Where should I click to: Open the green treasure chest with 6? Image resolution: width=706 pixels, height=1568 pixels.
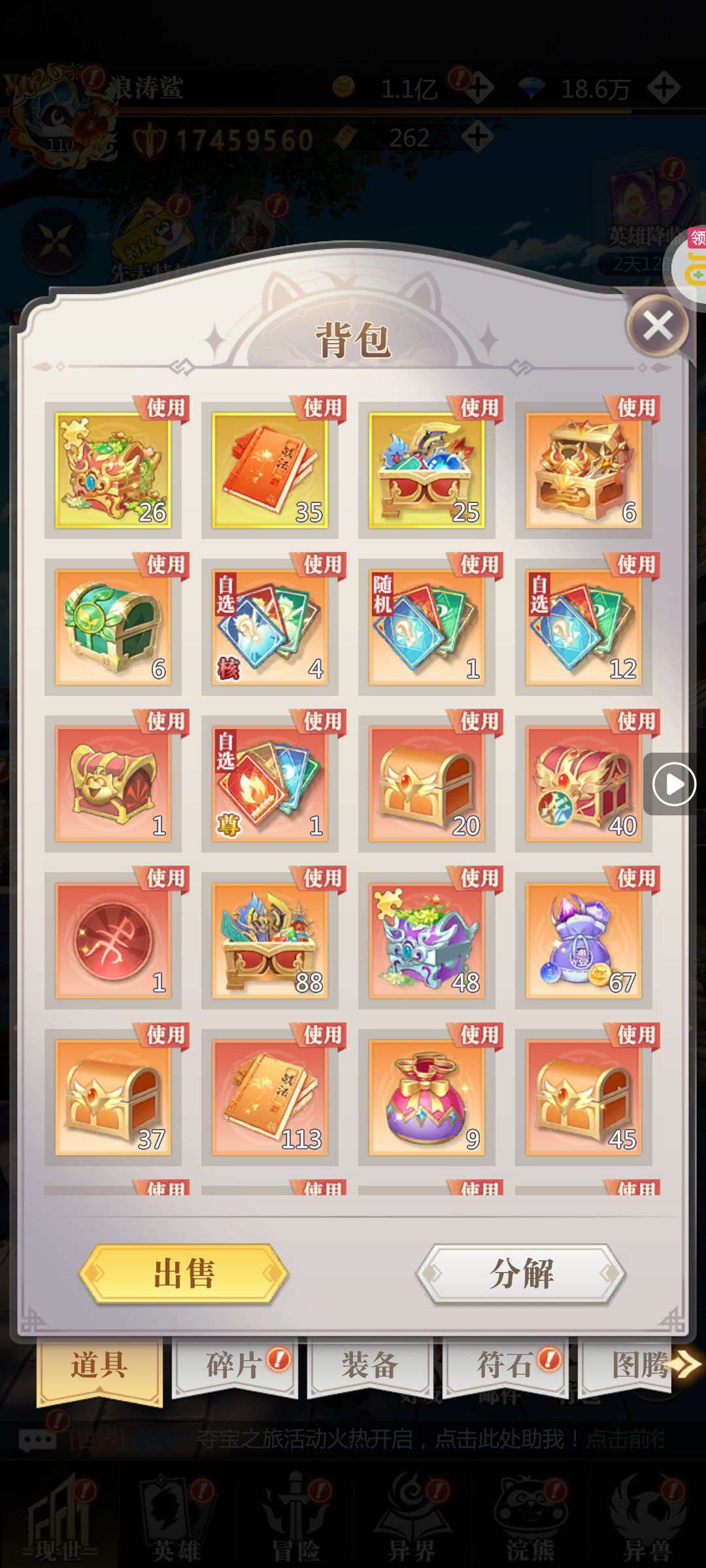click(x=112, y=627)
